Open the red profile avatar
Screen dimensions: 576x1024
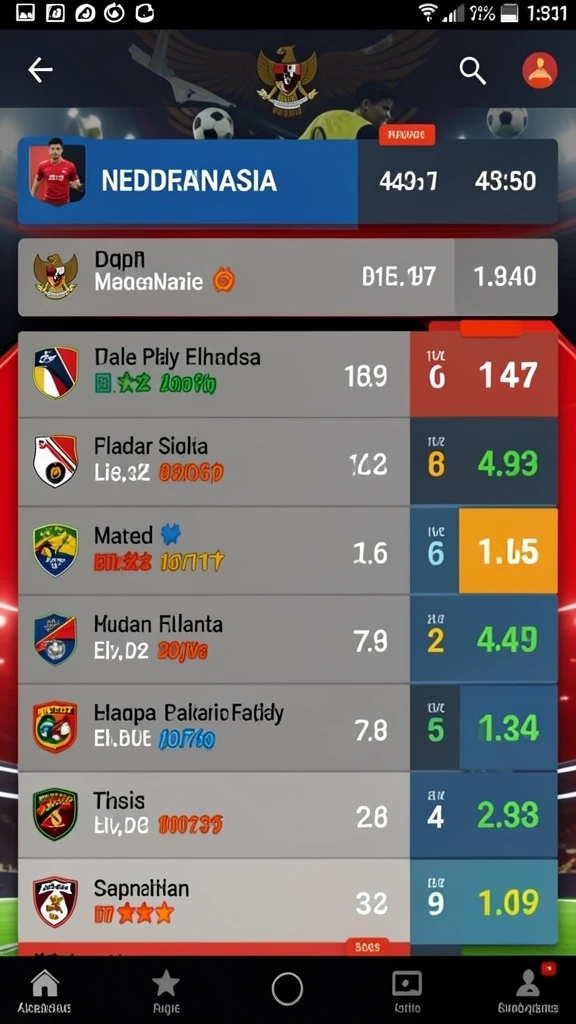(539, 71)
